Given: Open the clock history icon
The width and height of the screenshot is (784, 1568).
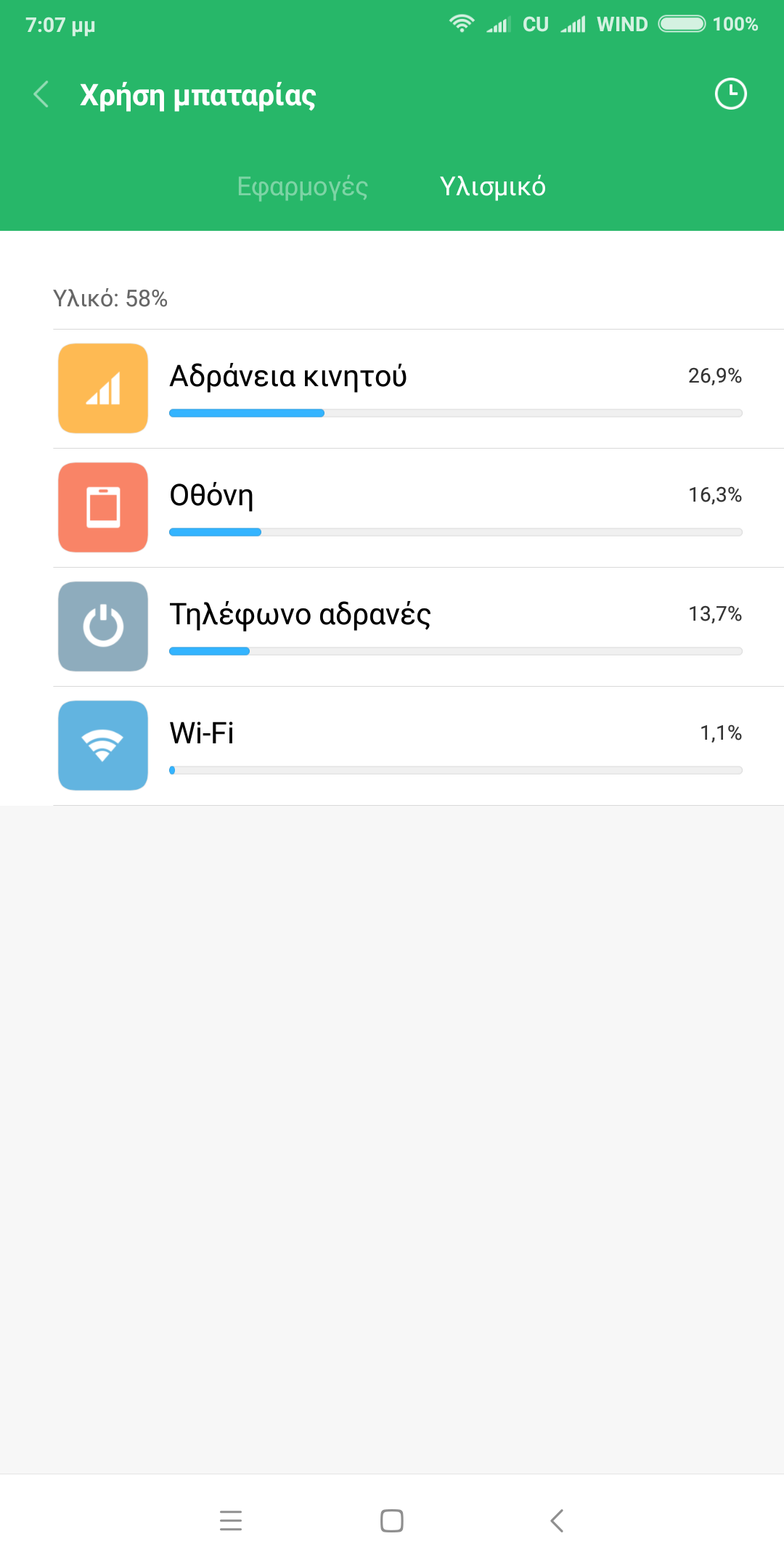Looking at the screenshot, I should point(730,94).
